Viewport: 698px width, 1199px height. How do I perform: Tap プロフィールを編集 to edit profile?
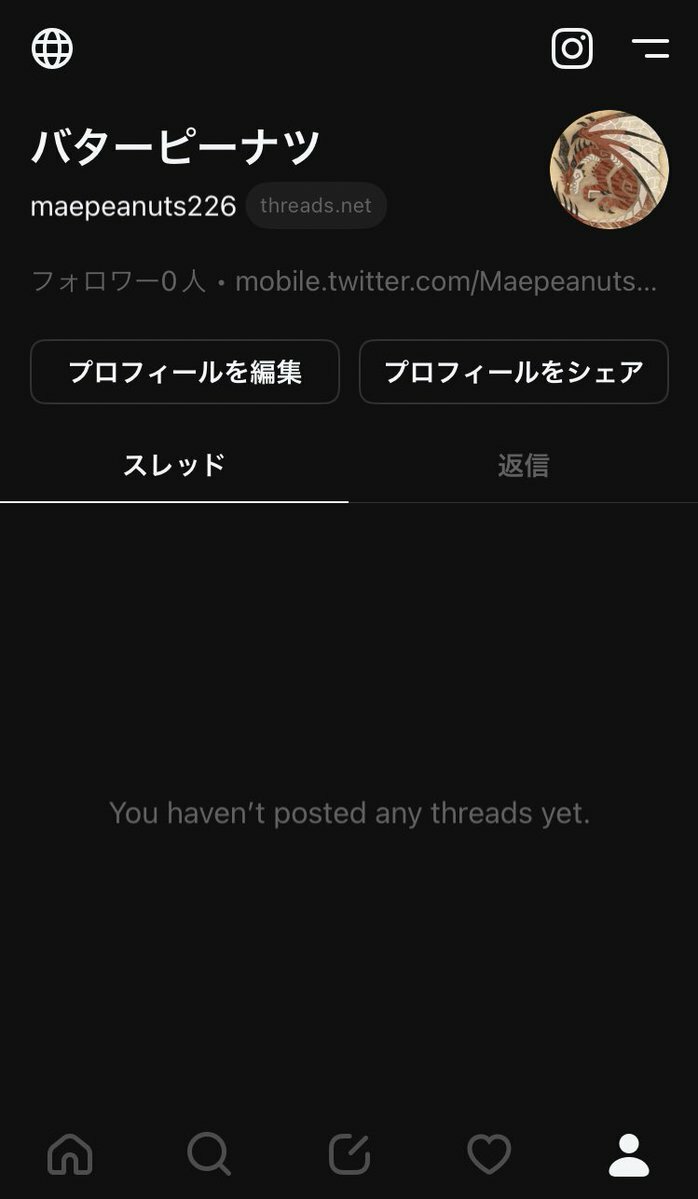(x=185, y=372)
